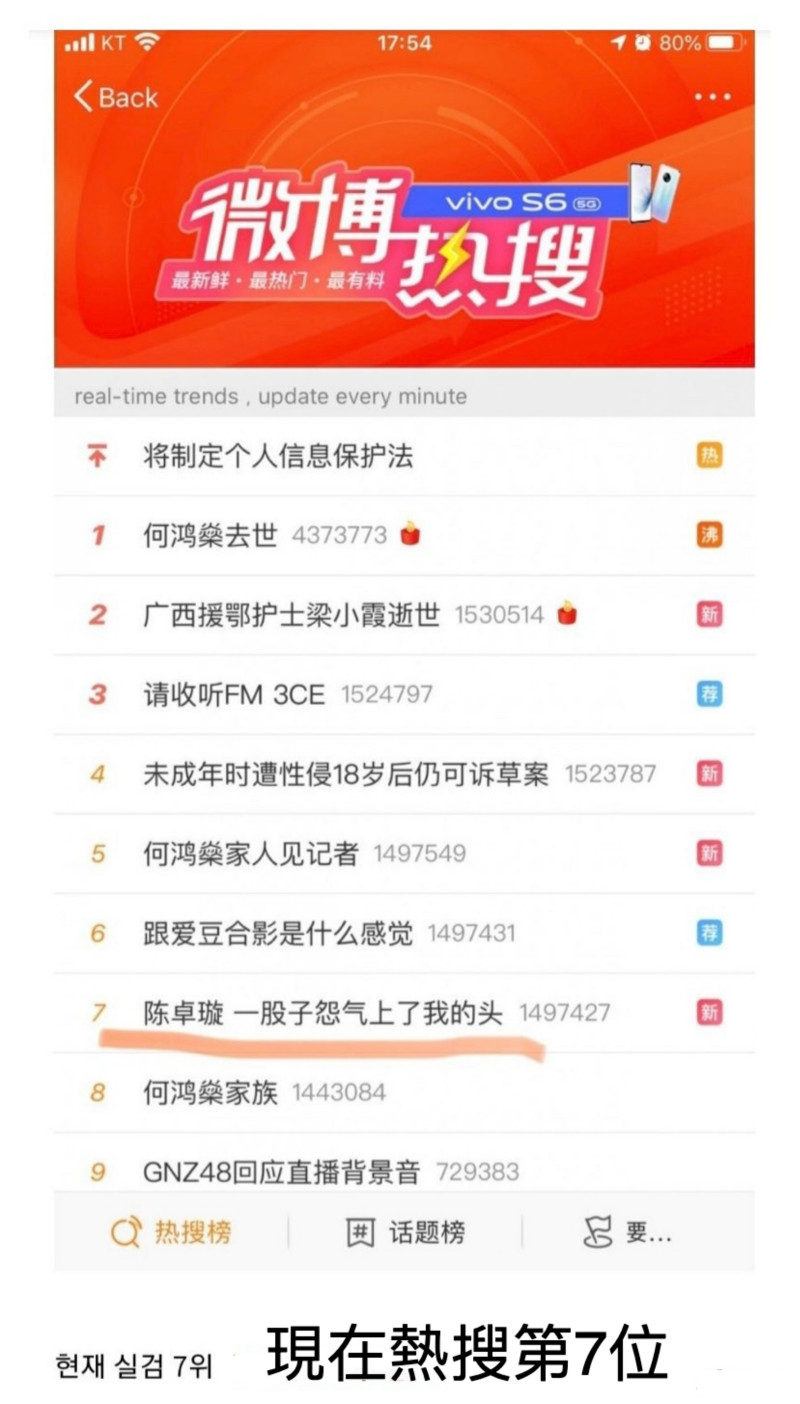Select 未成年时遭性侵18岁后仍可诉草案

coord(346,774)
